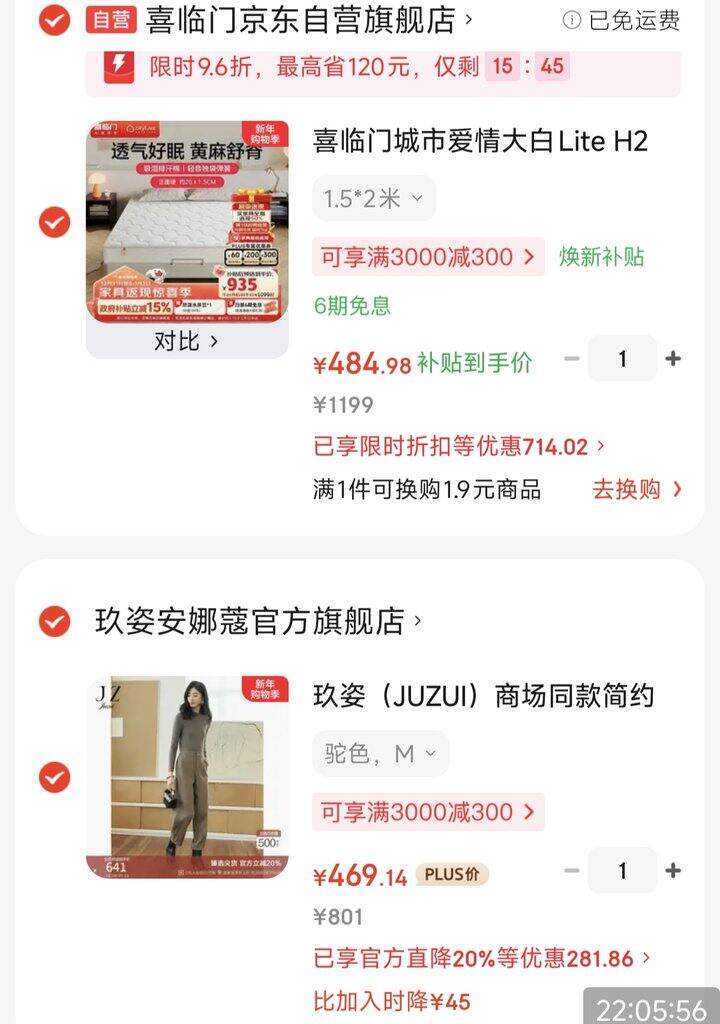Open the 玖姿 JUZUI product image
The image size is (720, 1024).
(x=187, y=777)
